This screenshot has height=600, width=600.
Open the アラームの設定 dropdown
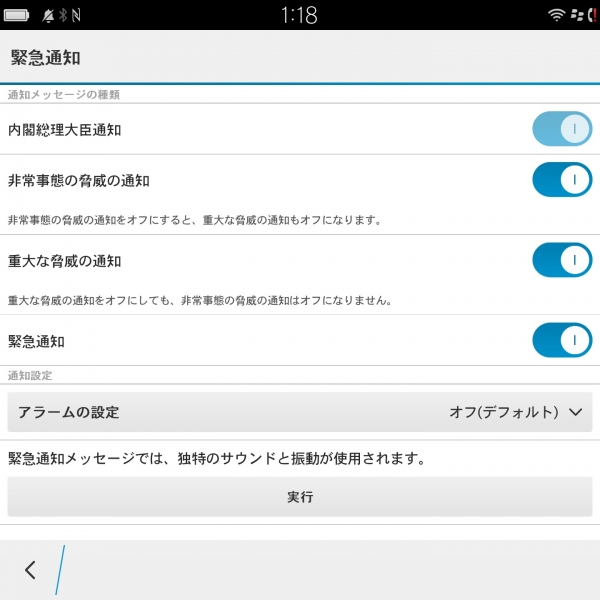point(300,412)
